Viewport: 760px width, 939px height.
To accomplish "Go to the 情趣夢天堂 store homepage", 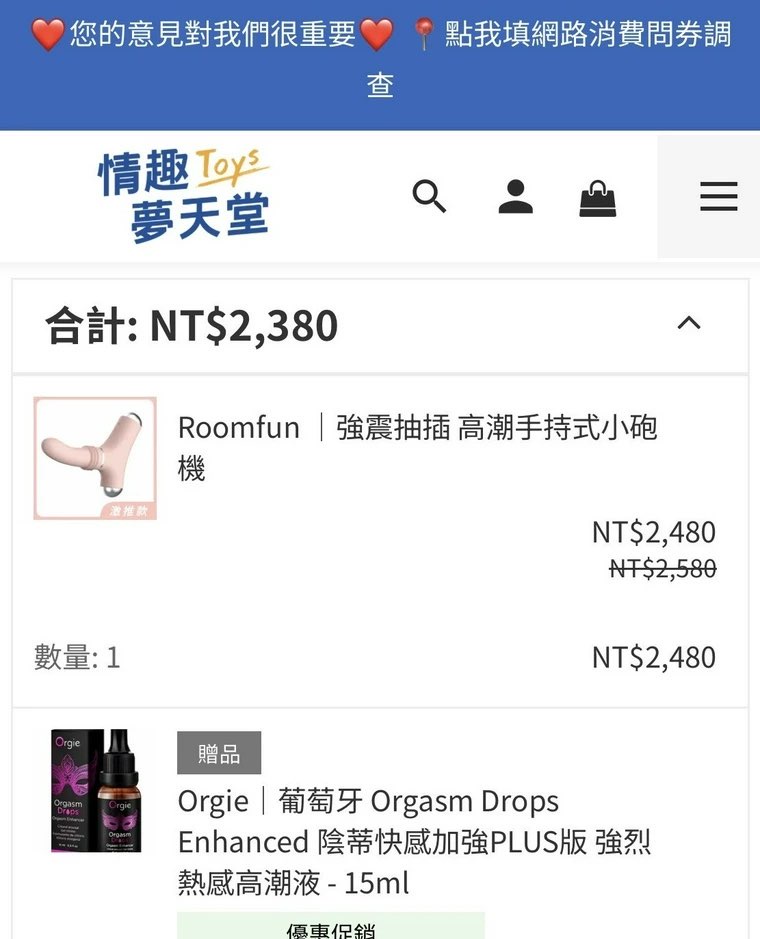I will click(x=184, y=197).
